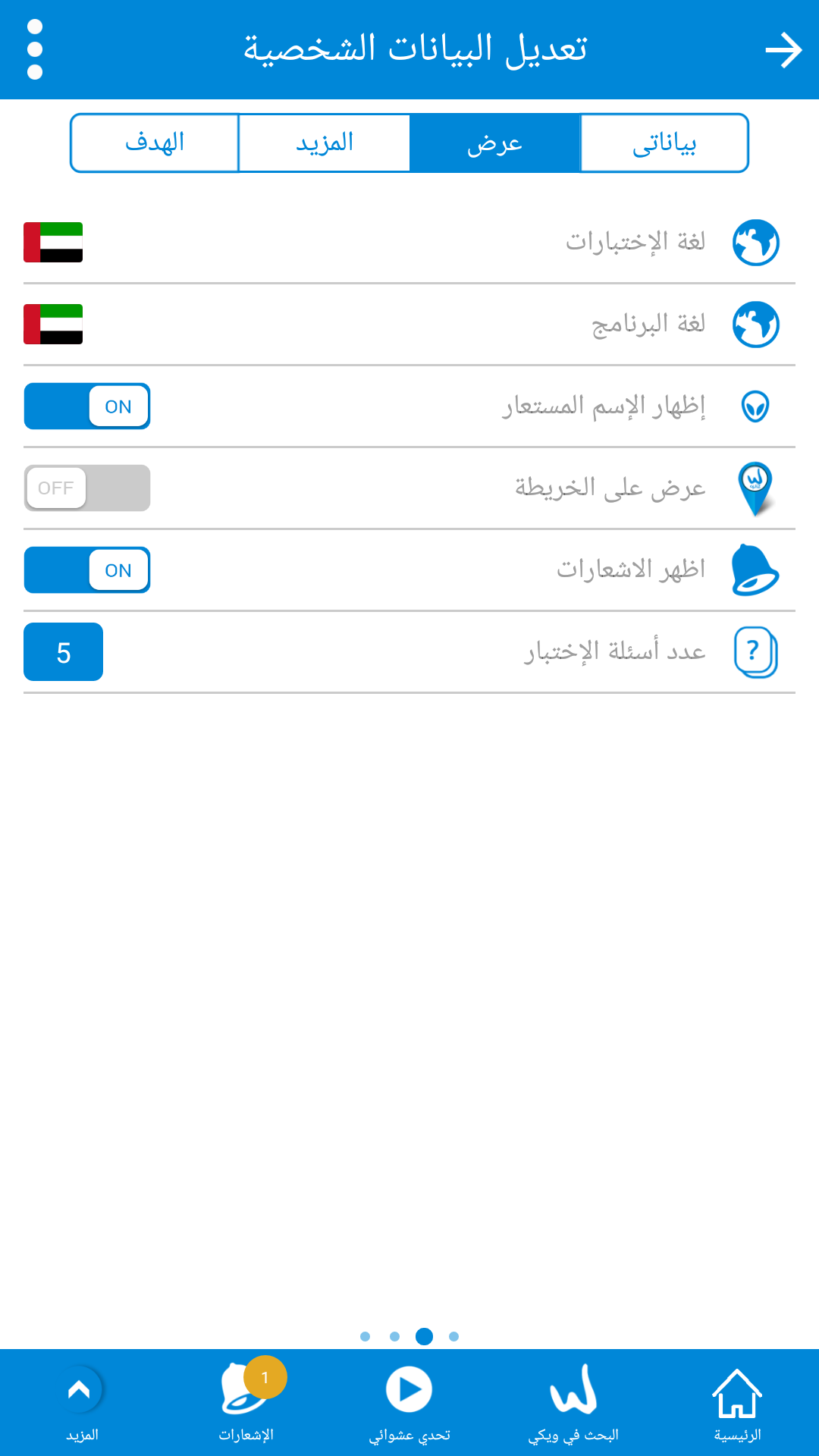Turn off the اظهر الاشعارات switch
This screenshot has width=819, height=1456.
pos(87,570)
